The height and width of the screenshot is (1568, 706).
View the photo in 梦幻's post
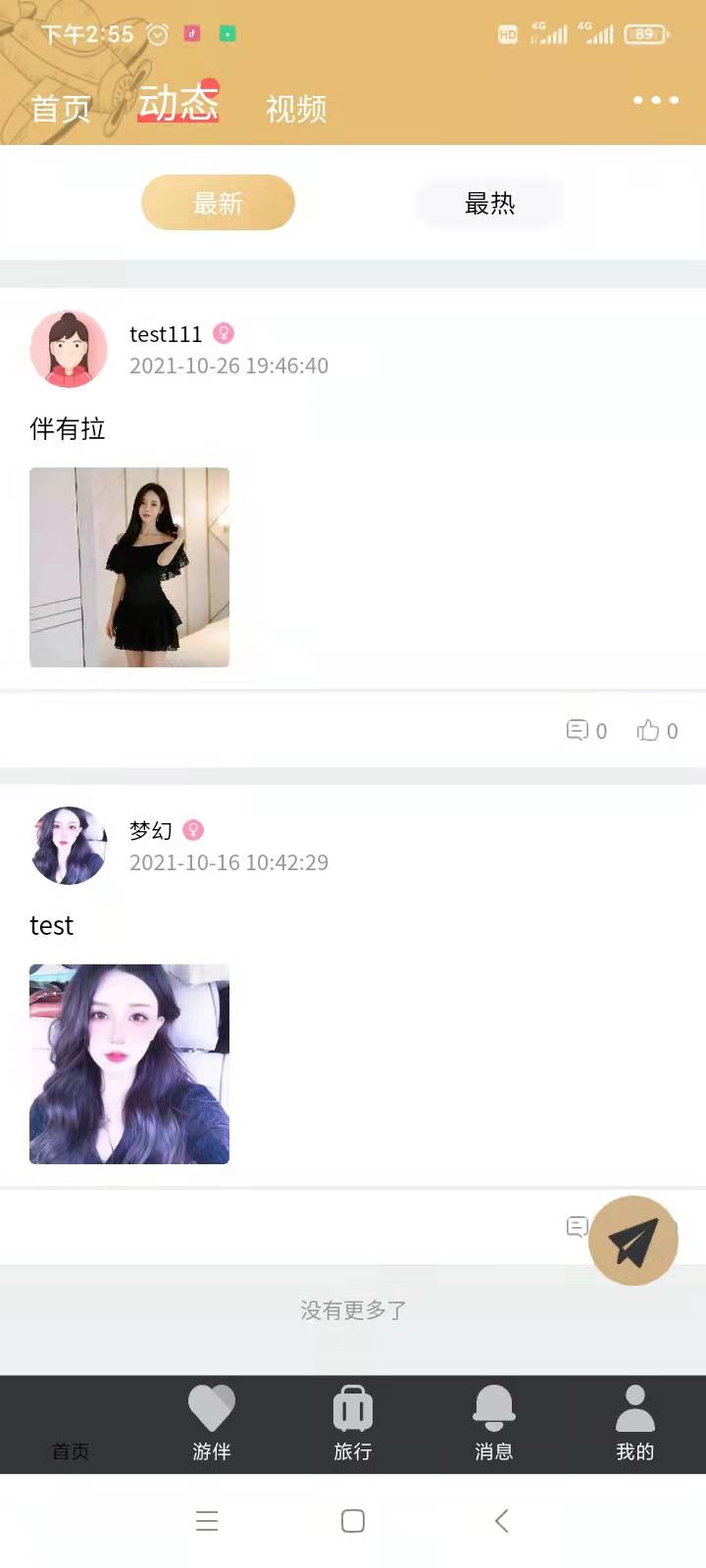(129, 1064)
